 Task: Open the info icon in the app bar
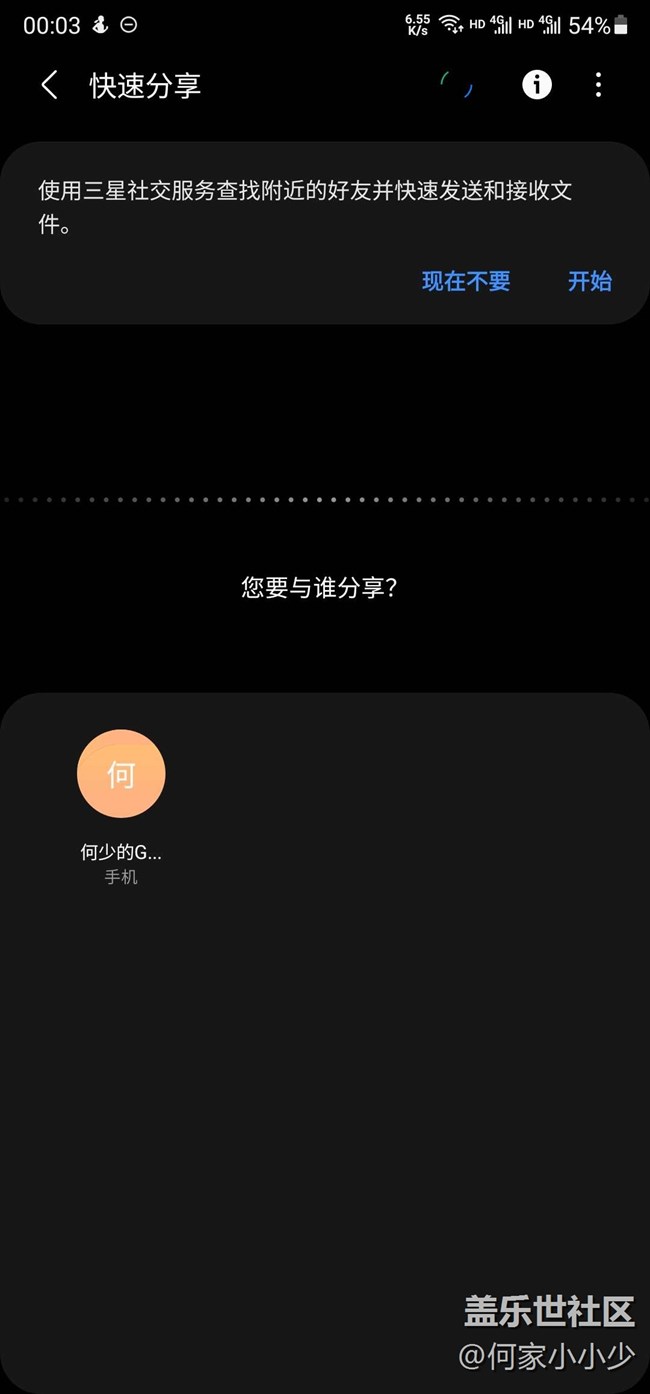(537, 85)
